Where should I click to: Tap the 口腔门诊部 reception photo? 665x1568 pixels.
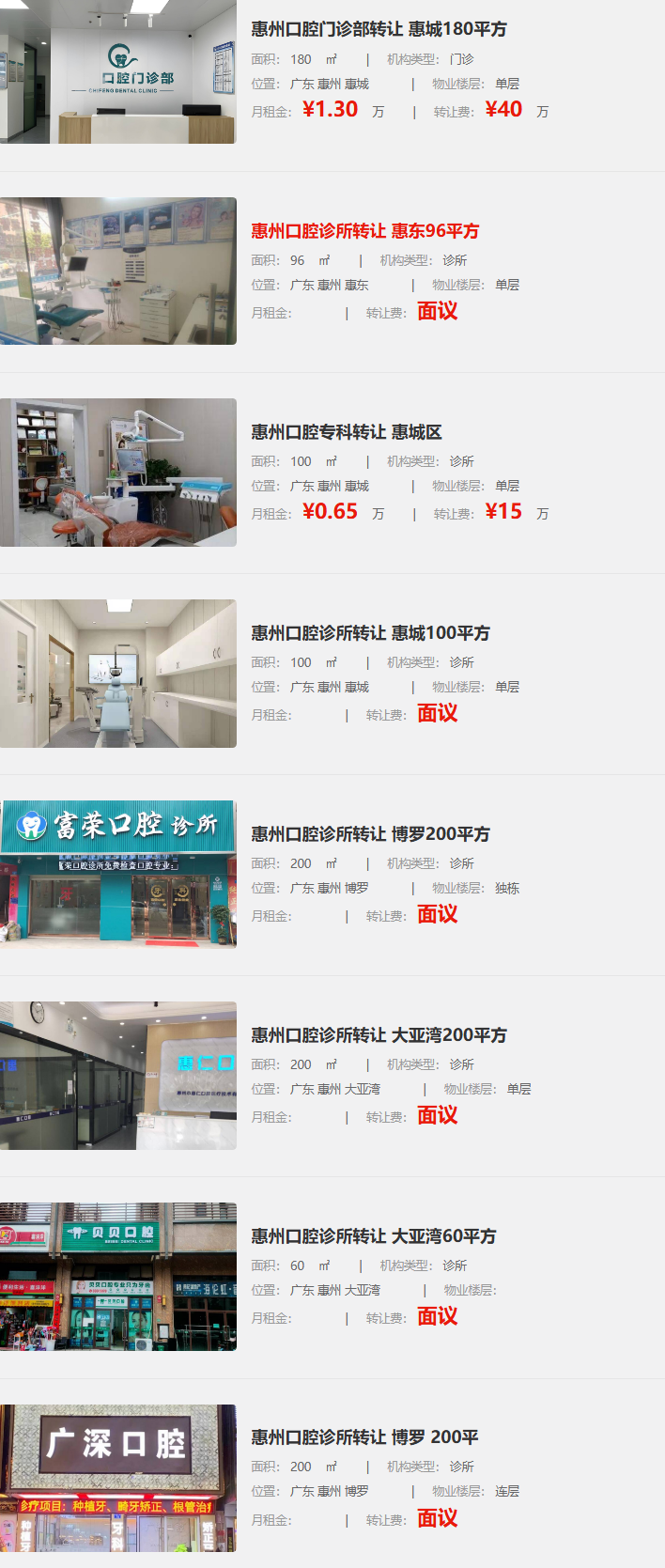click(118, 72)
